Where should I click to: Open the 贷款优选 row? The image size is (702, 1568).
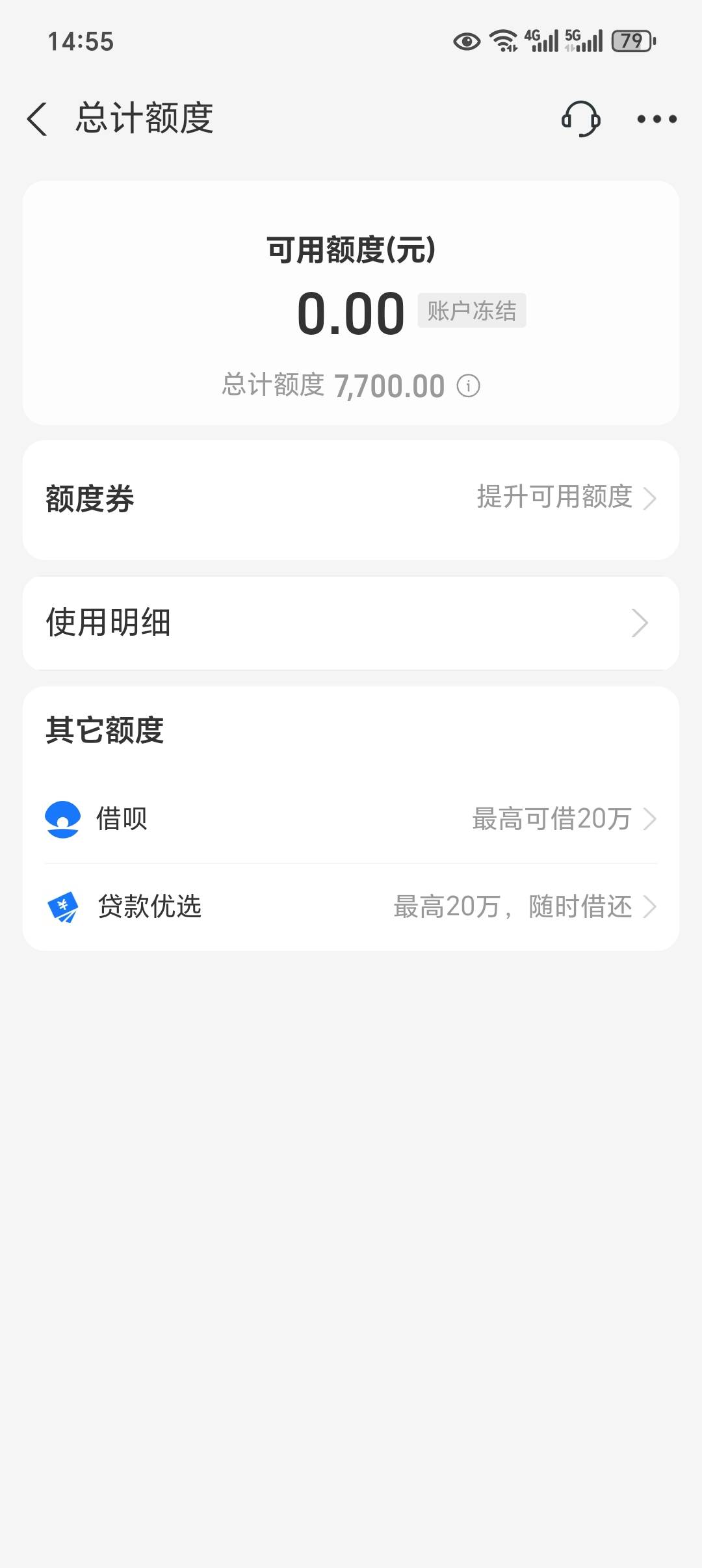coord(351,907)
